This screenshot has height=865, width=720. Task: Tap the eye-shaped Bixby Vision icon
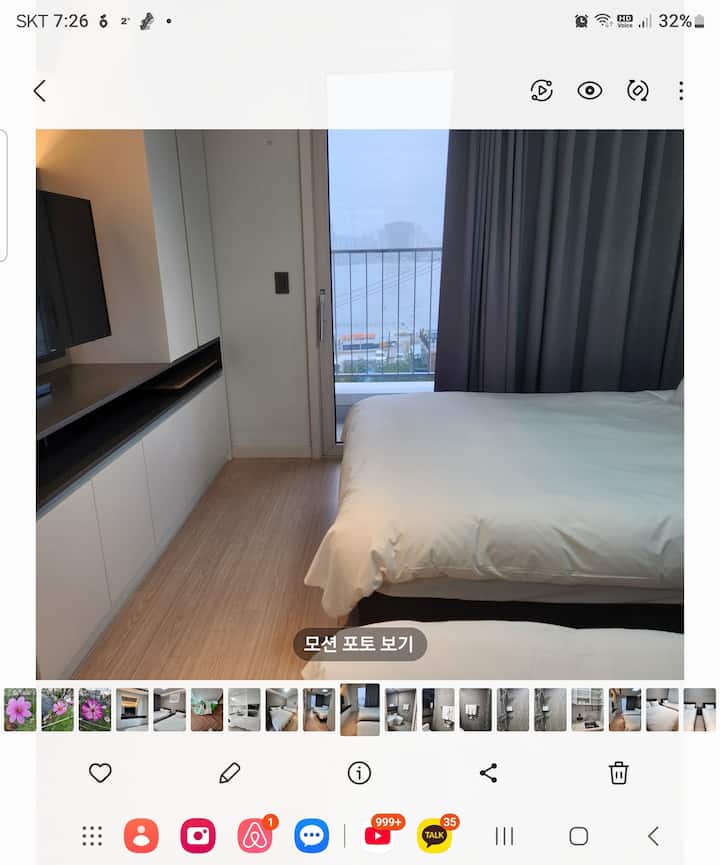click(590, 91)
